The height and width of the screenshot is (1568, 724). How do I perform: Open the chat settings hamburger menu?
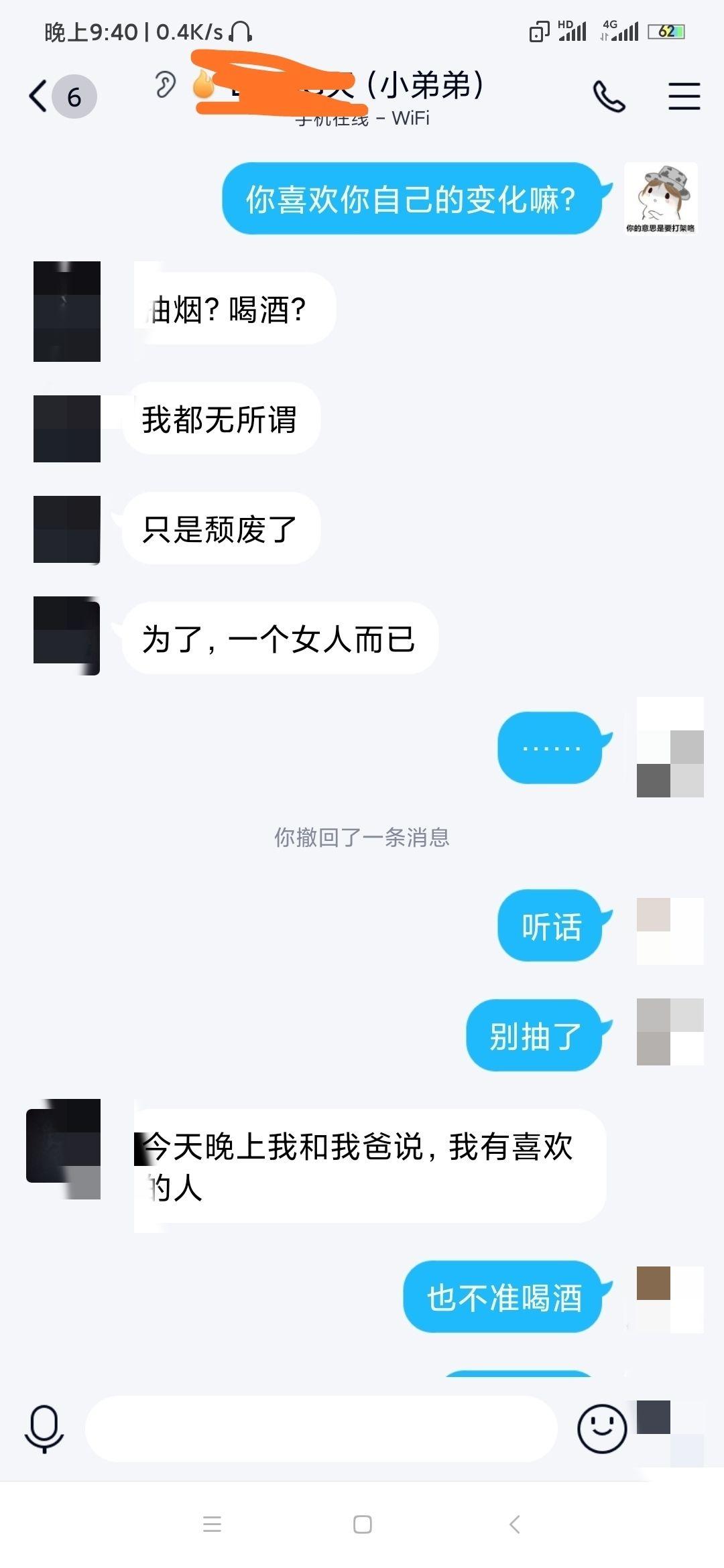[684, 96]
